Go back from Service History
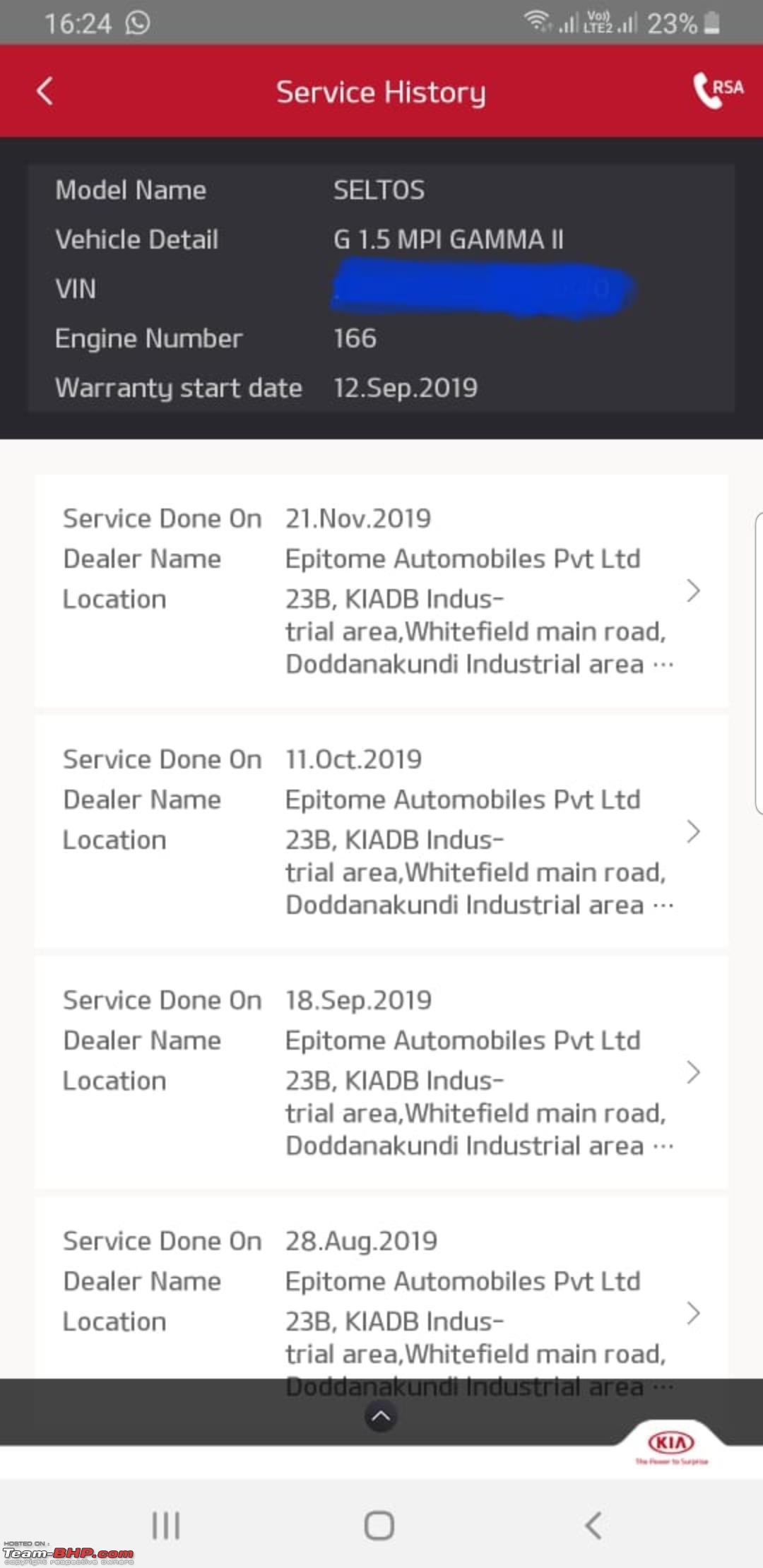 coord(45,91)
